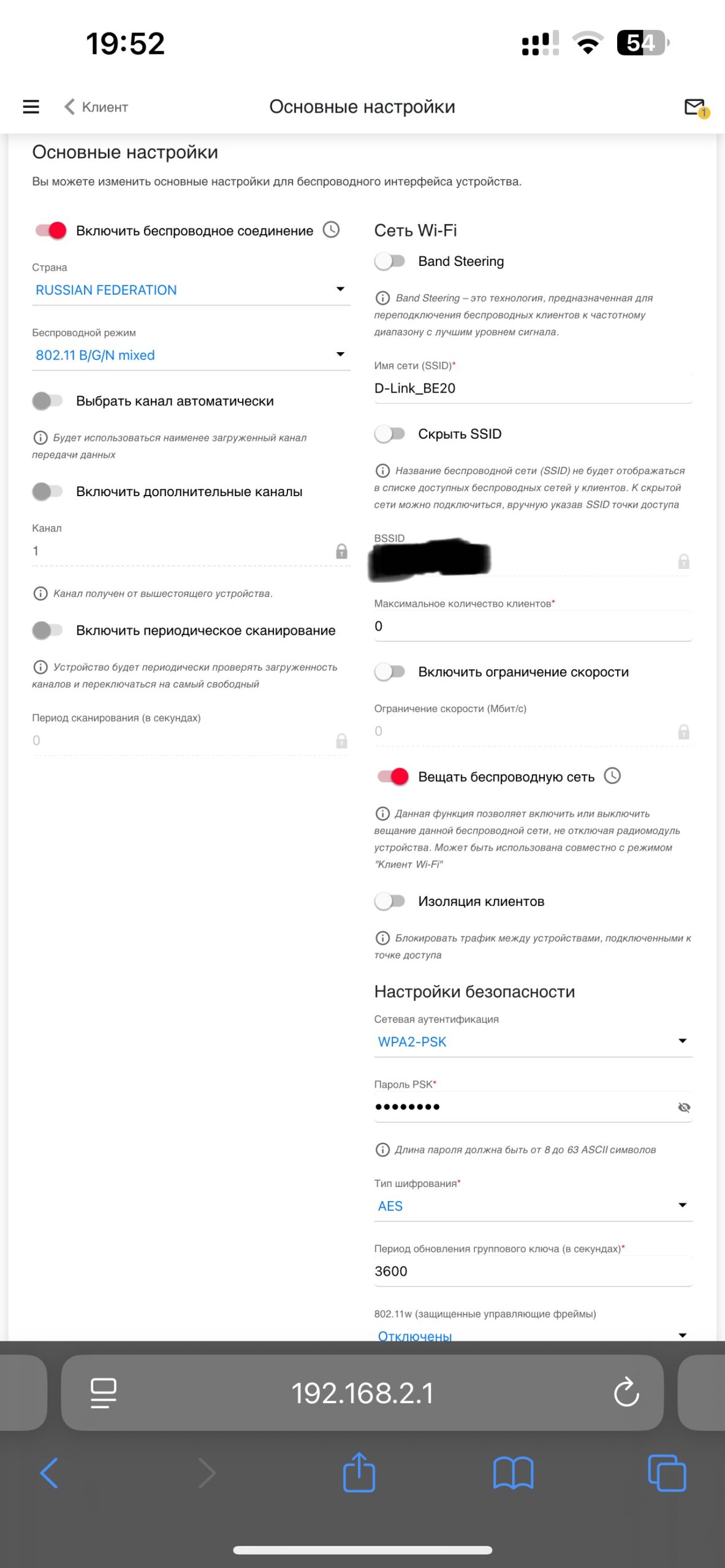725x1568 pixels.
Task: Open Сетевая аутентификация WPA2-PSK dropdown
Action: (532, 1042)
